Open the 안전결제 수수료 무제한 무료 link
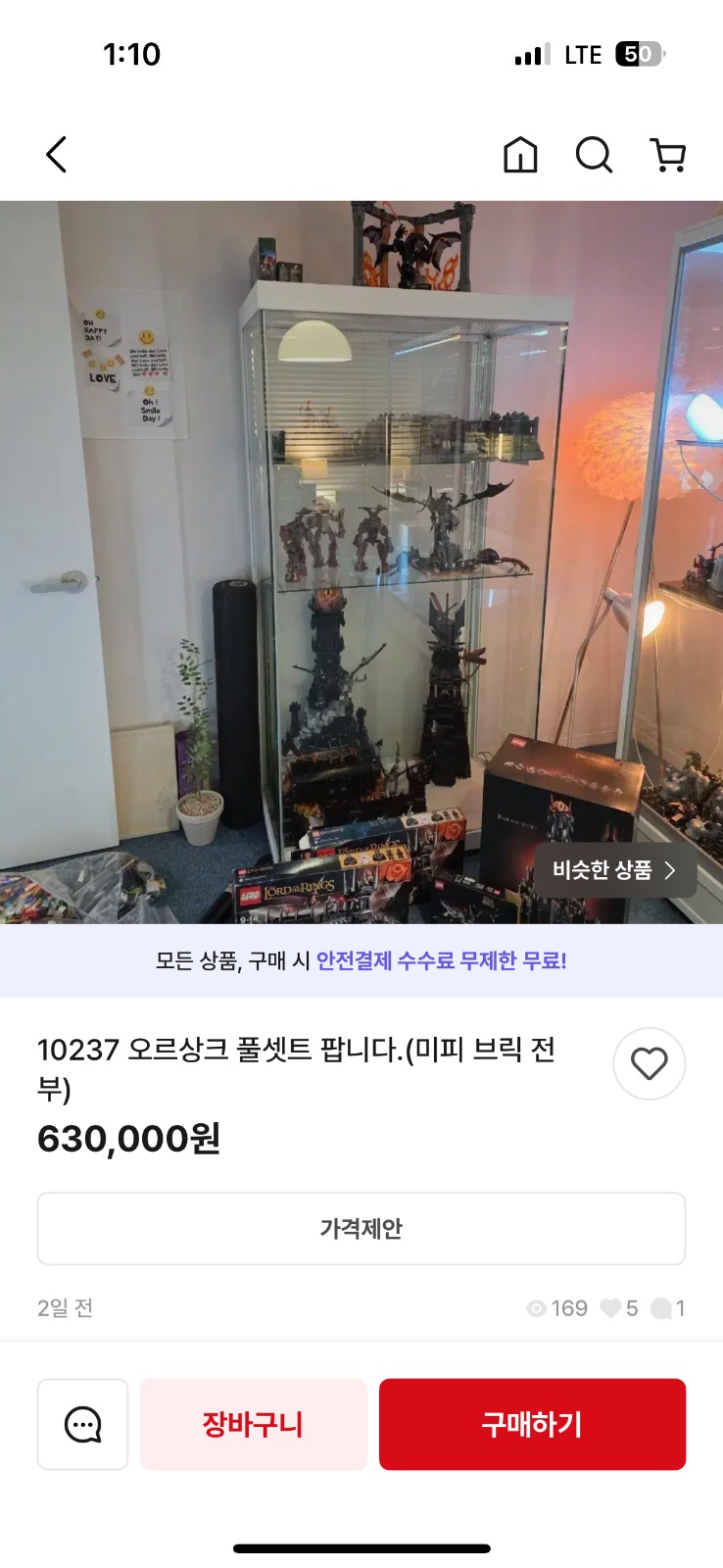723x1568 pixels. pyautogui.click(x=443, y=960)
